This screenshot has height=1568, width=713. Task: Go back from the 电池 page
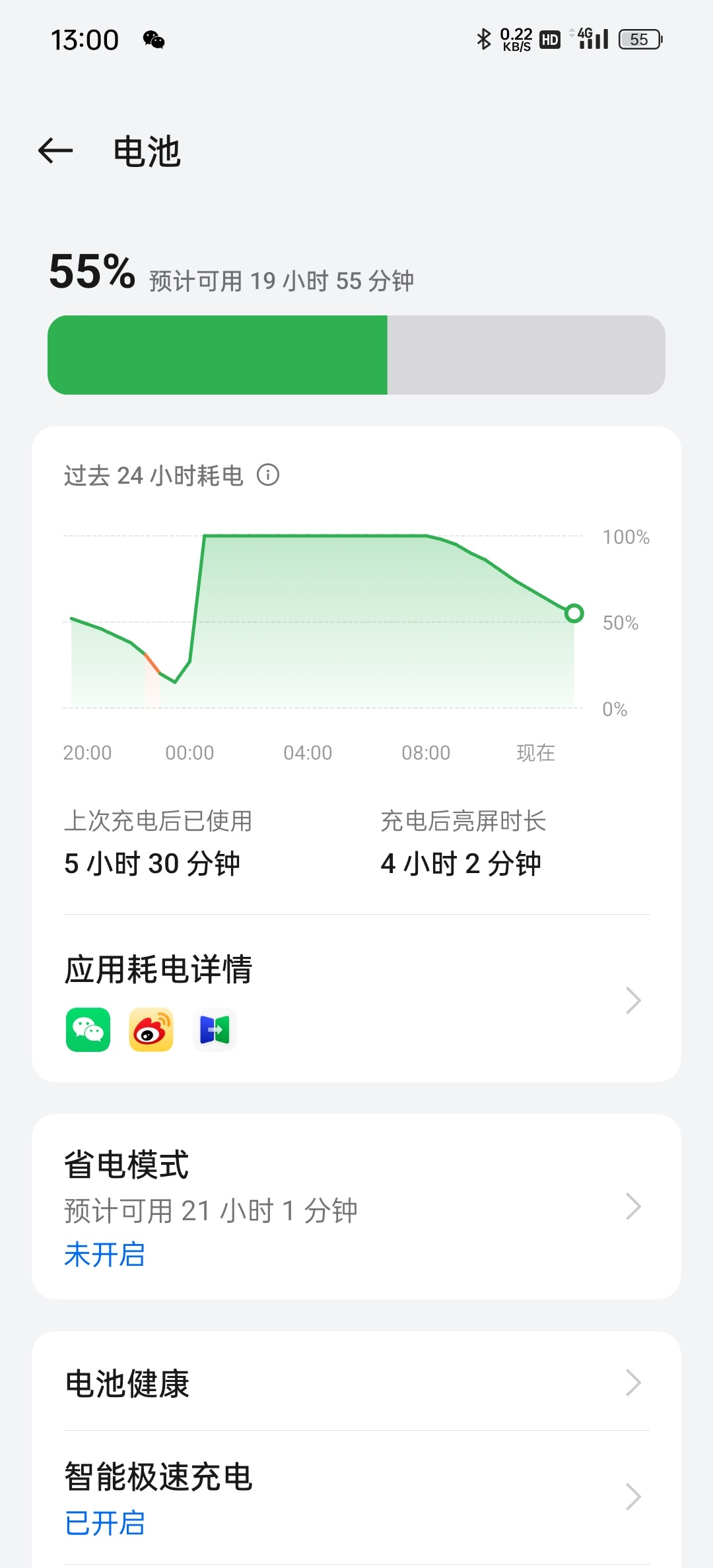point(55,151)
